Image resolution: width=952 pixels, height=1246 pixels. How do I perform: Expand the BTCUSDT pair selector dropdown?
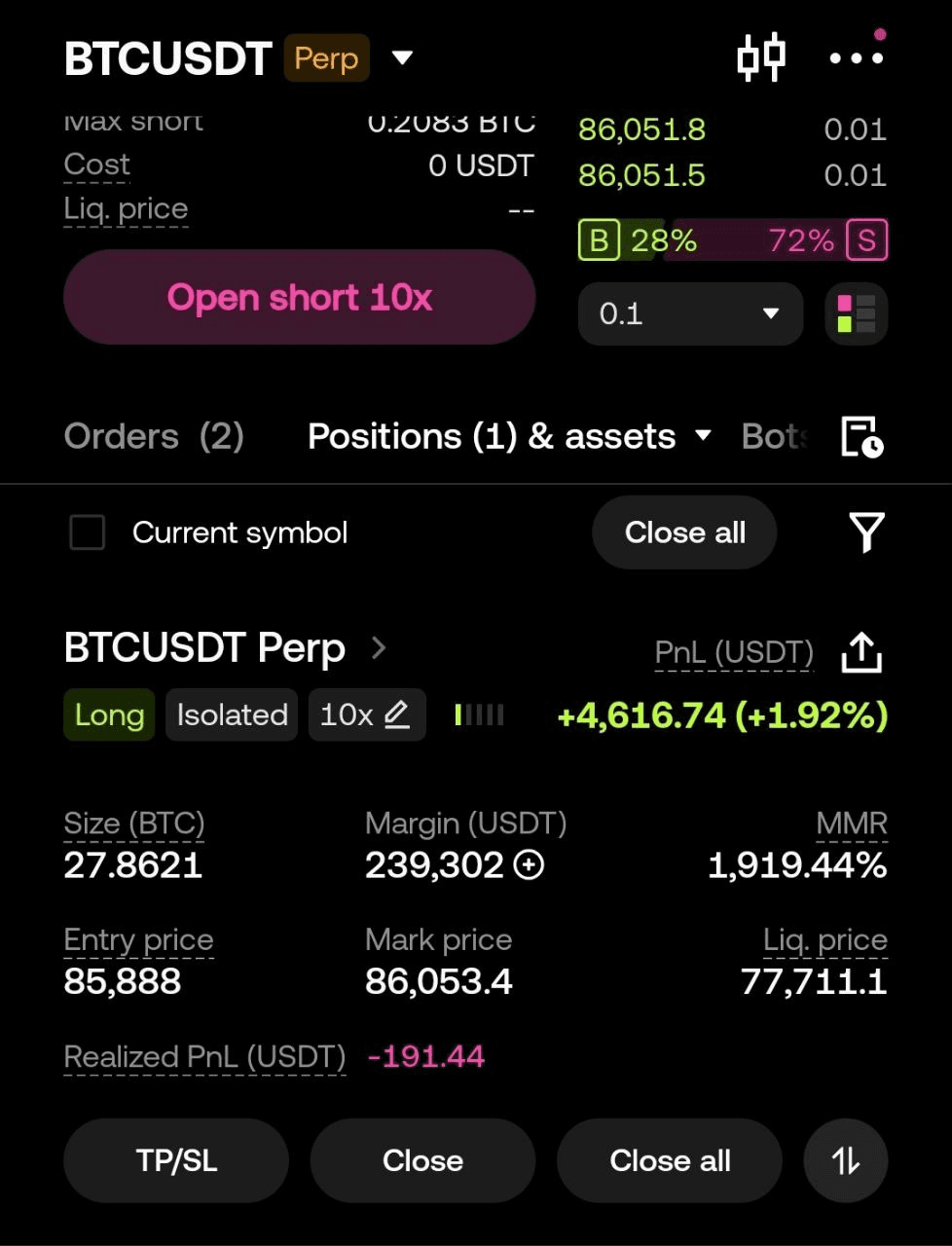402,57
